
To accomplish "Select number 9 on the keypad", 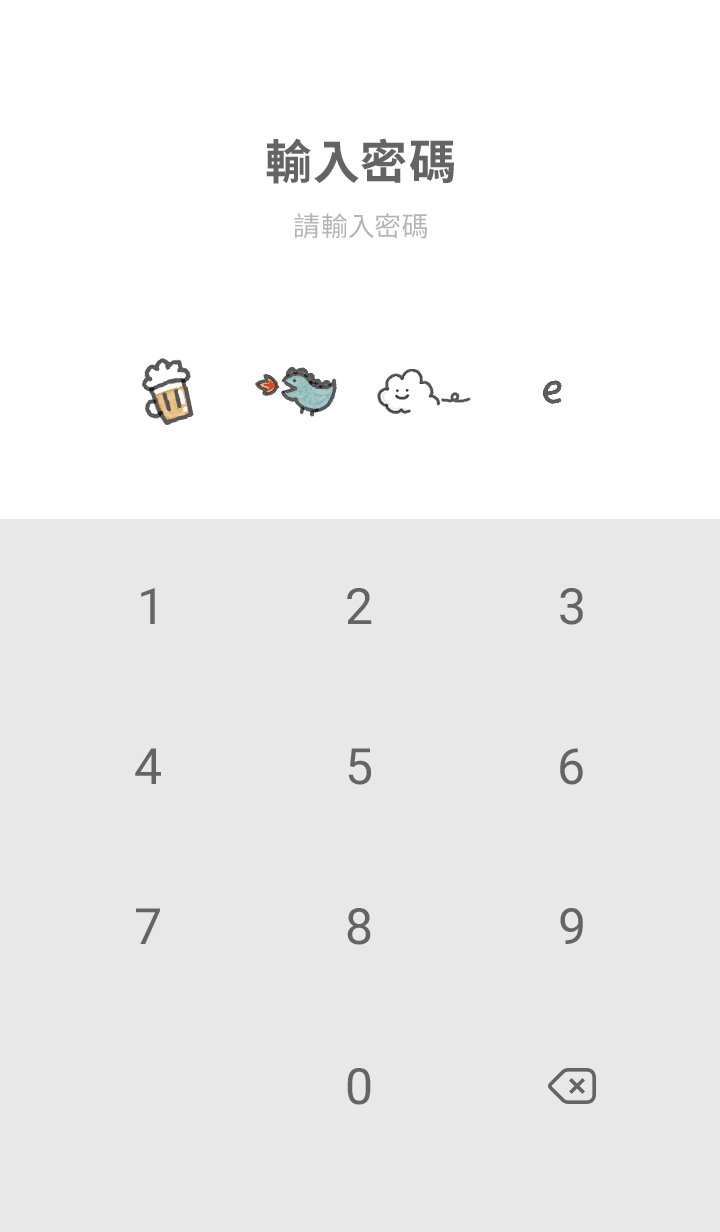I will 571,927.
